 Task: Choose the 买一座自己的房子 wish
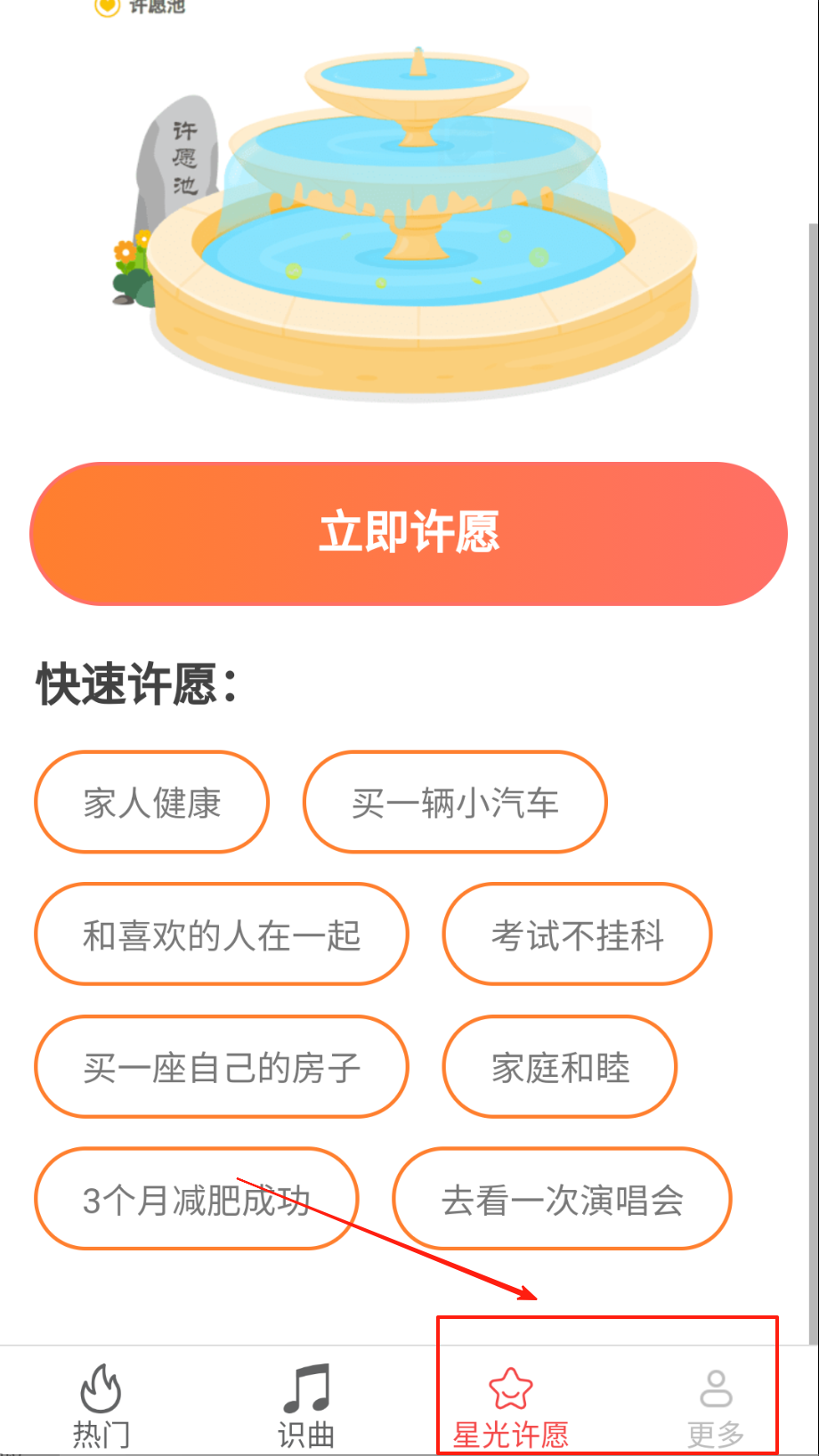221,1066
